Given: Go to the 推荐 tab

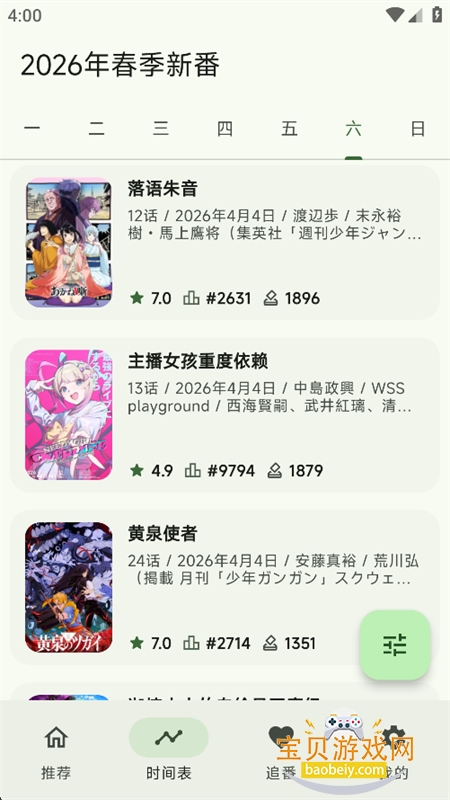Looking at the screenshot, I should 56,750.
